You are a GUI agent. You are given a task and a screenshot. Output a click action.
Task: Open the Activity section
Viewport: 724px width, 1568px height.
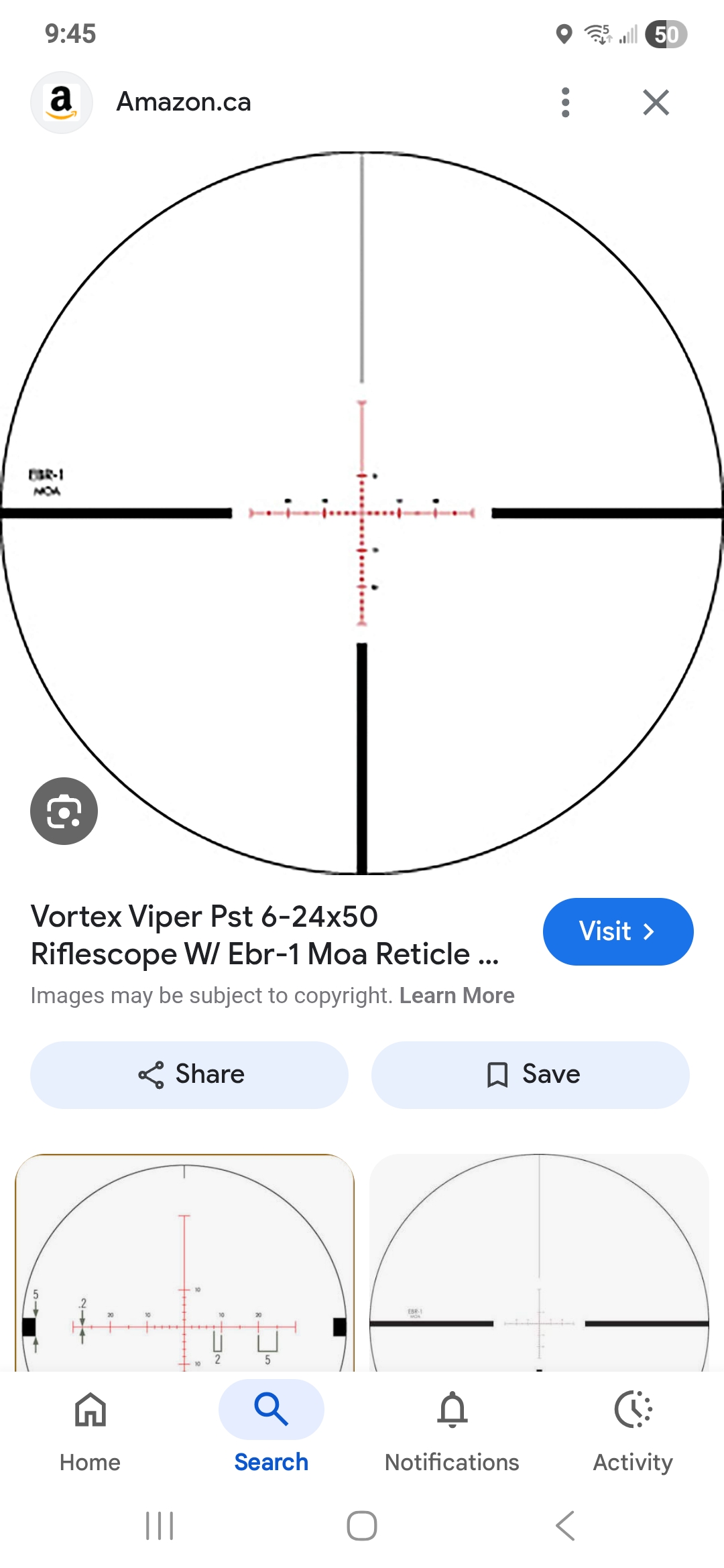[x=632, y=1410]
